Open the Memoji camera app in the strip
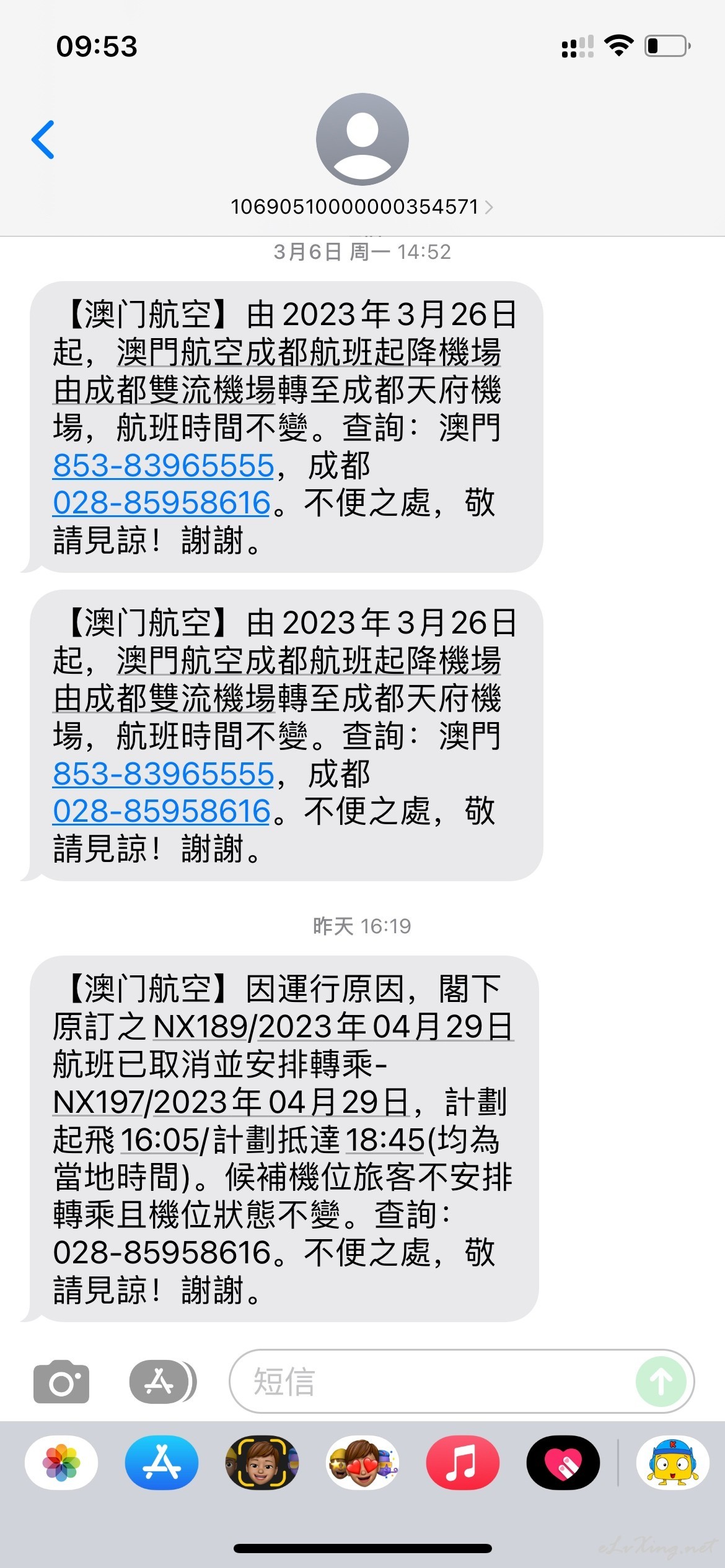725x1568 pixels. (x=262, y=1463)
